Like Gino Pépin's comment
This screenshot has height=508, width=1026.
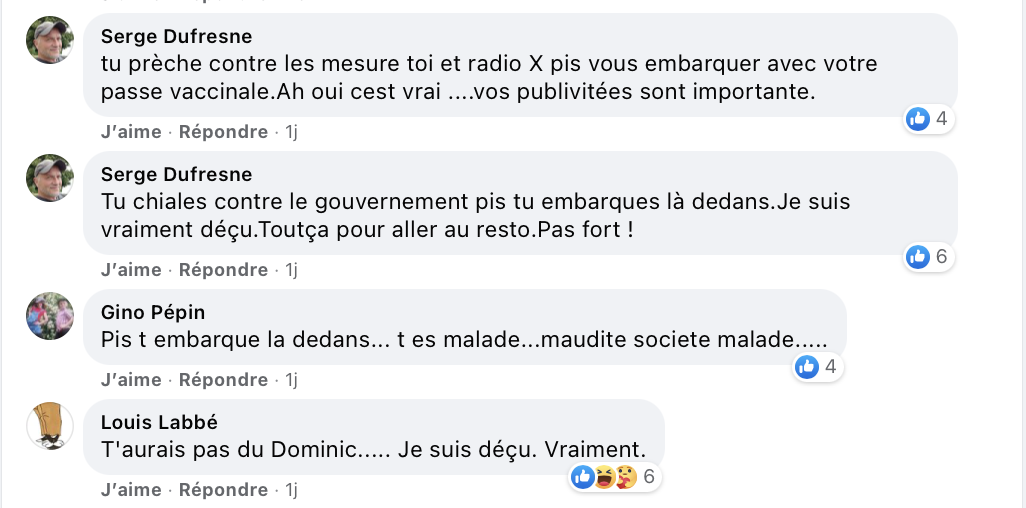[131, 380]
